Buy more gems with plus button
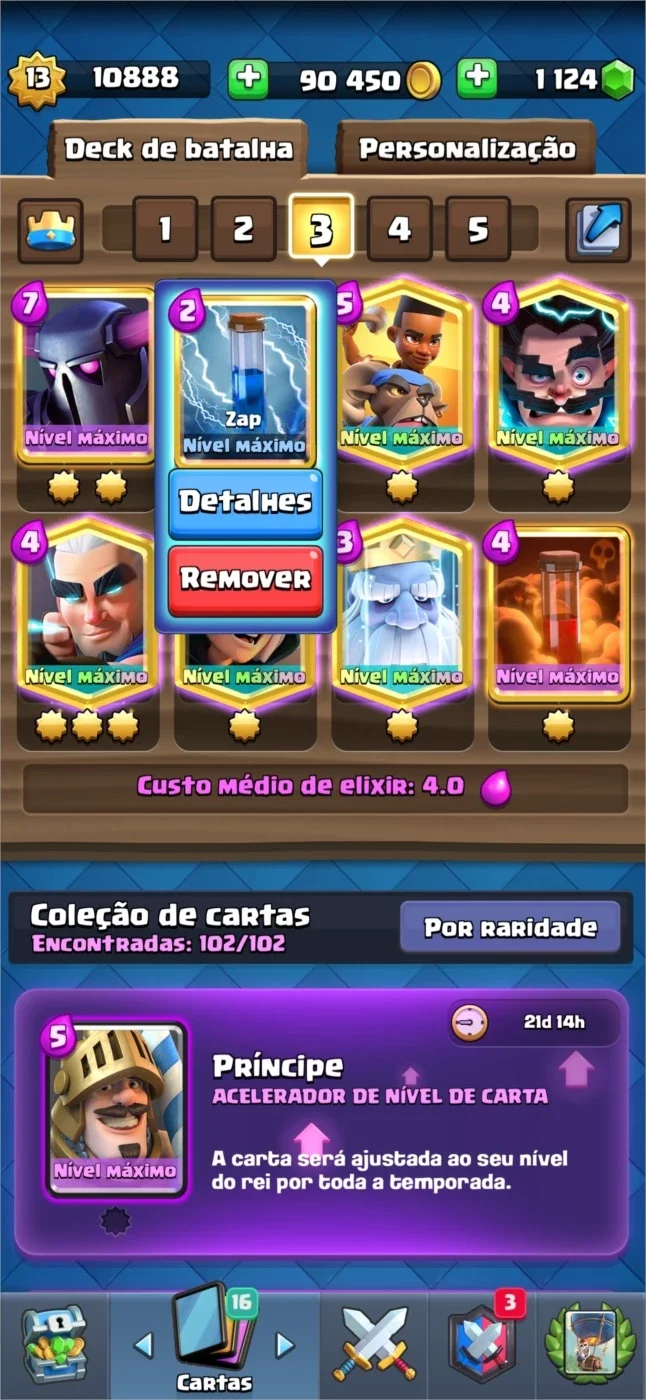This screenshot has width=646, height=1400. tap(477, 79)
